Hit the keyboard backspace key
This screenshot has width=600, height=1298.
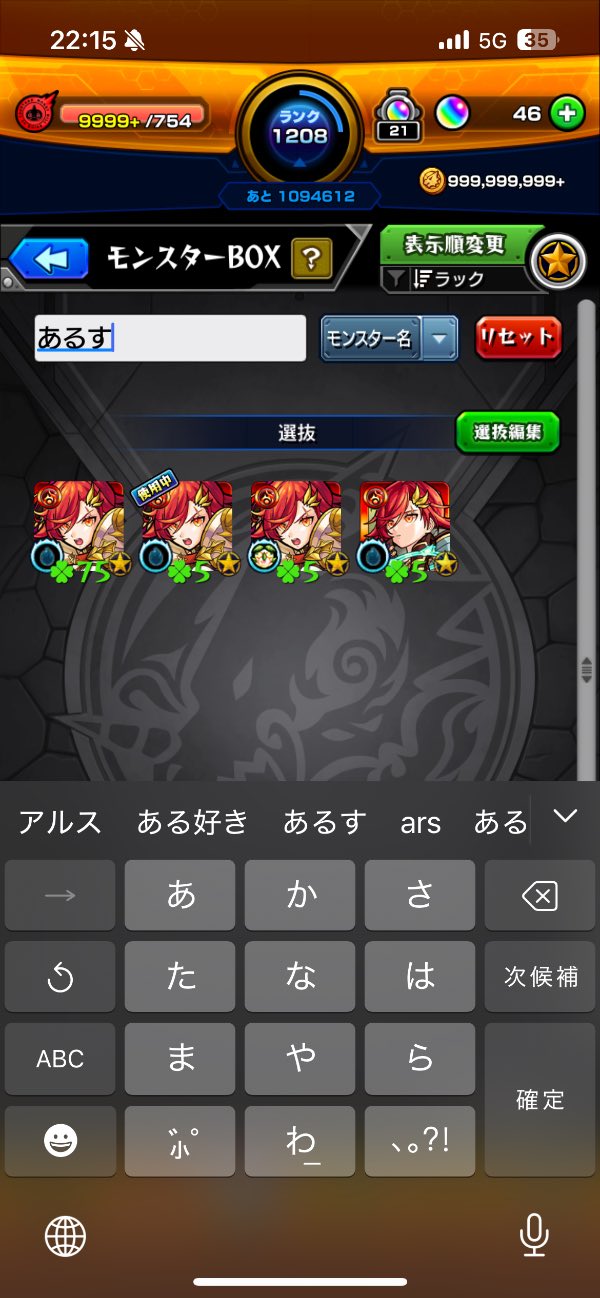pyautogui.click(x=540, y=895)
